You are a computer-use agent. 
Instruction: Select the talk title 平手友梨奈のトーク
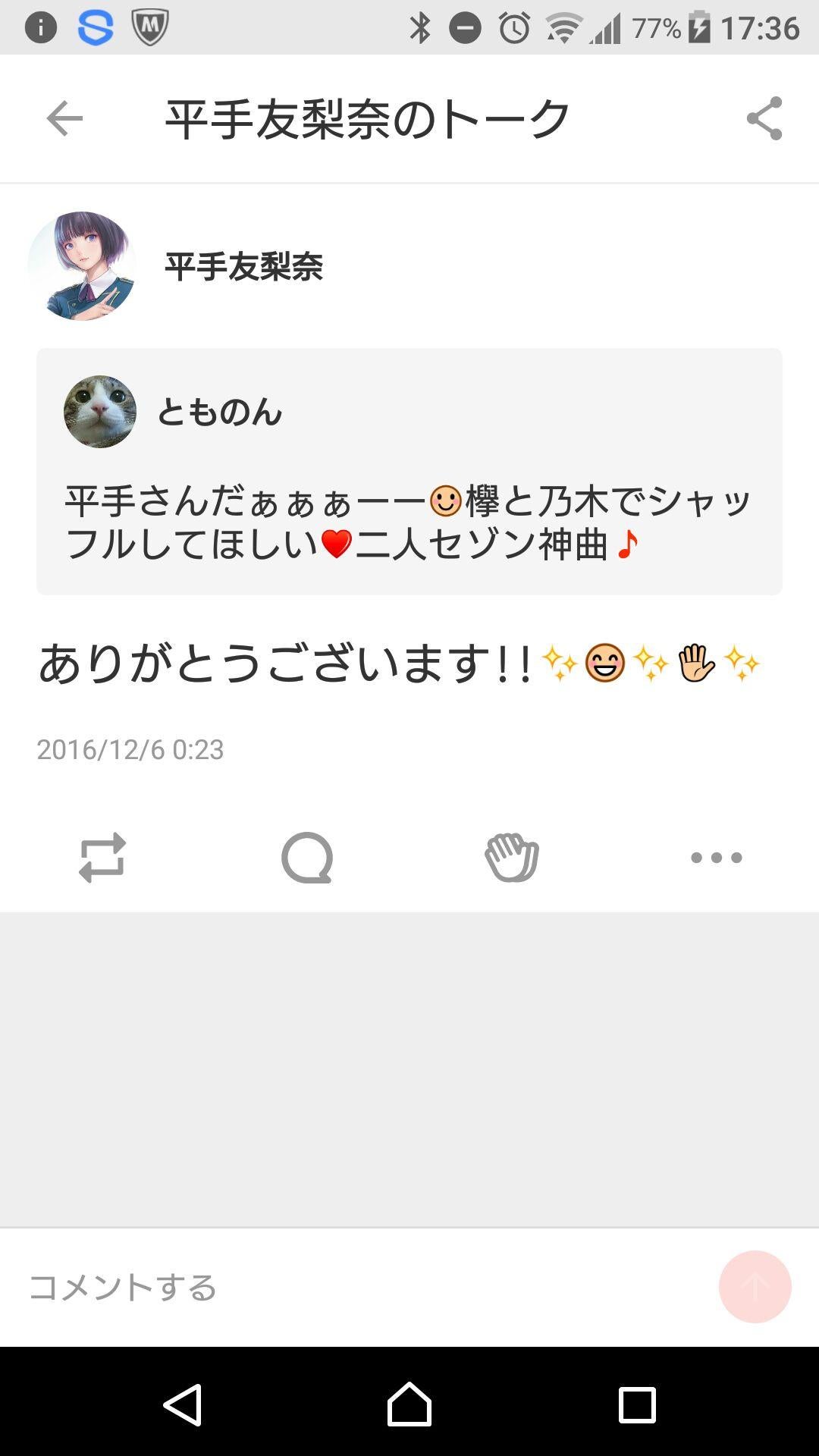pos(364,118)
